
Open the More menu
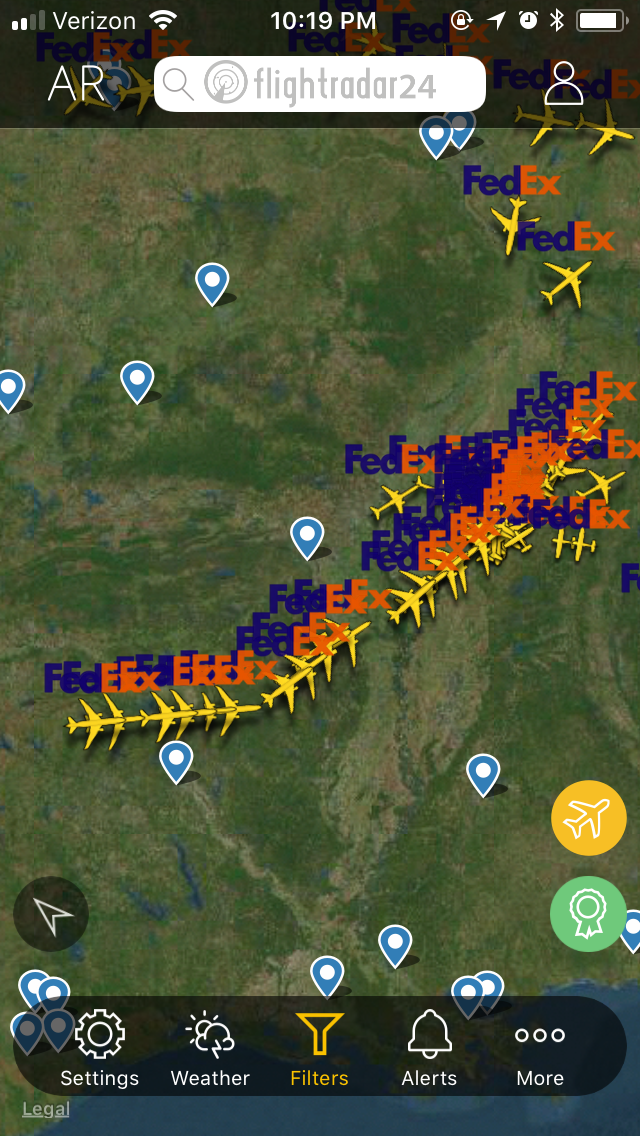(540, 1049)
